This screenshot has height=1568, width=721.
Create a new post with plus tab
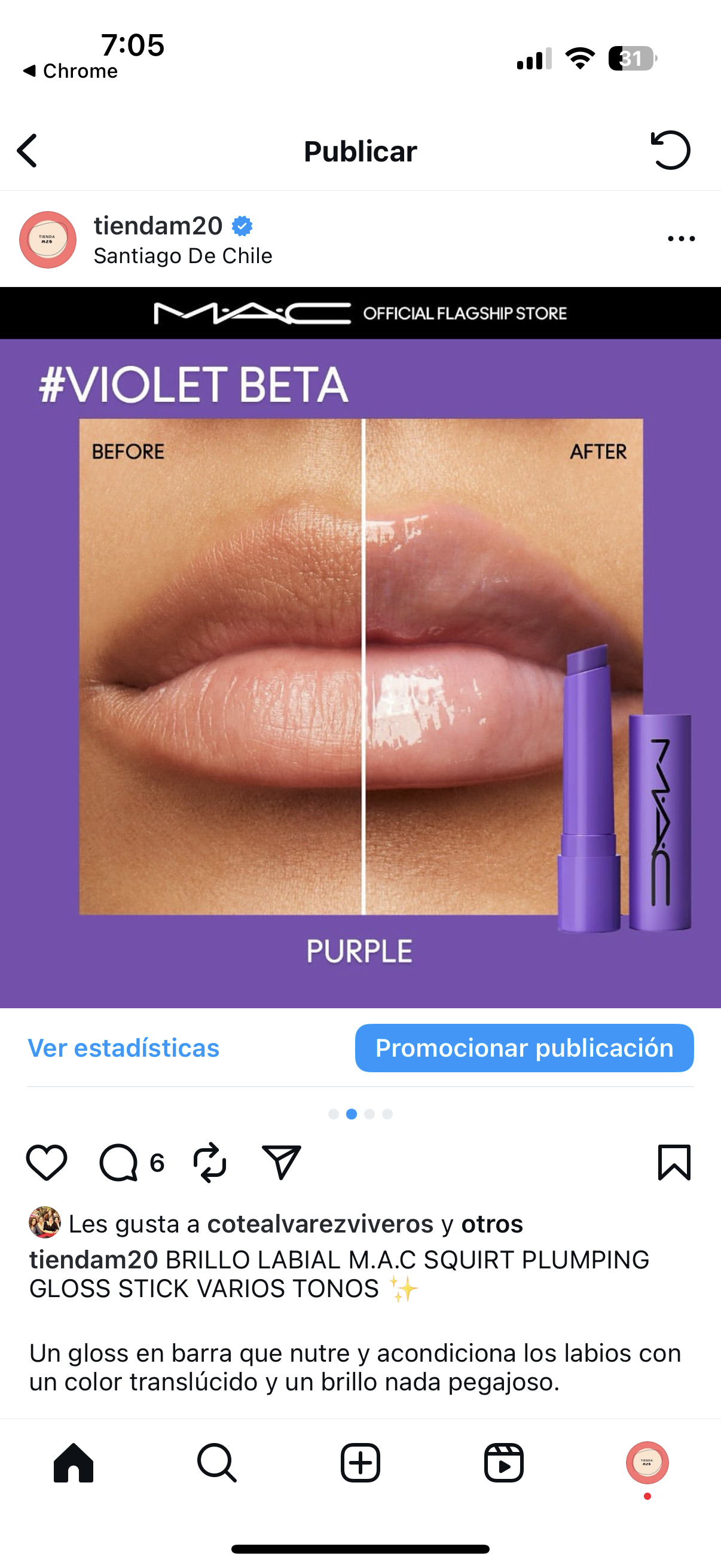(360, 1462)
